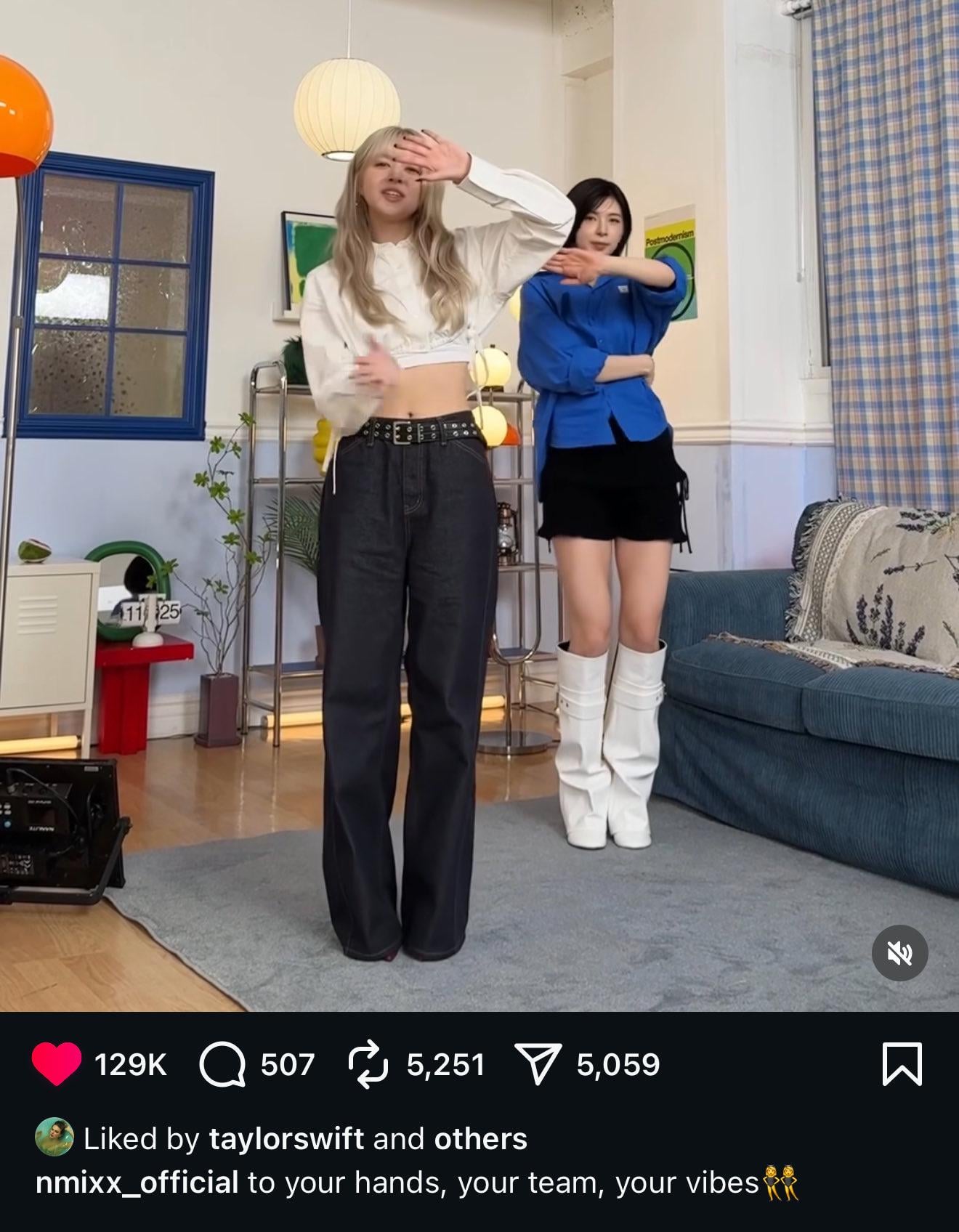This screenshot has height=1232, width=959.
Task: Open the comments on this reel
Action: [x=222, y=1065]
